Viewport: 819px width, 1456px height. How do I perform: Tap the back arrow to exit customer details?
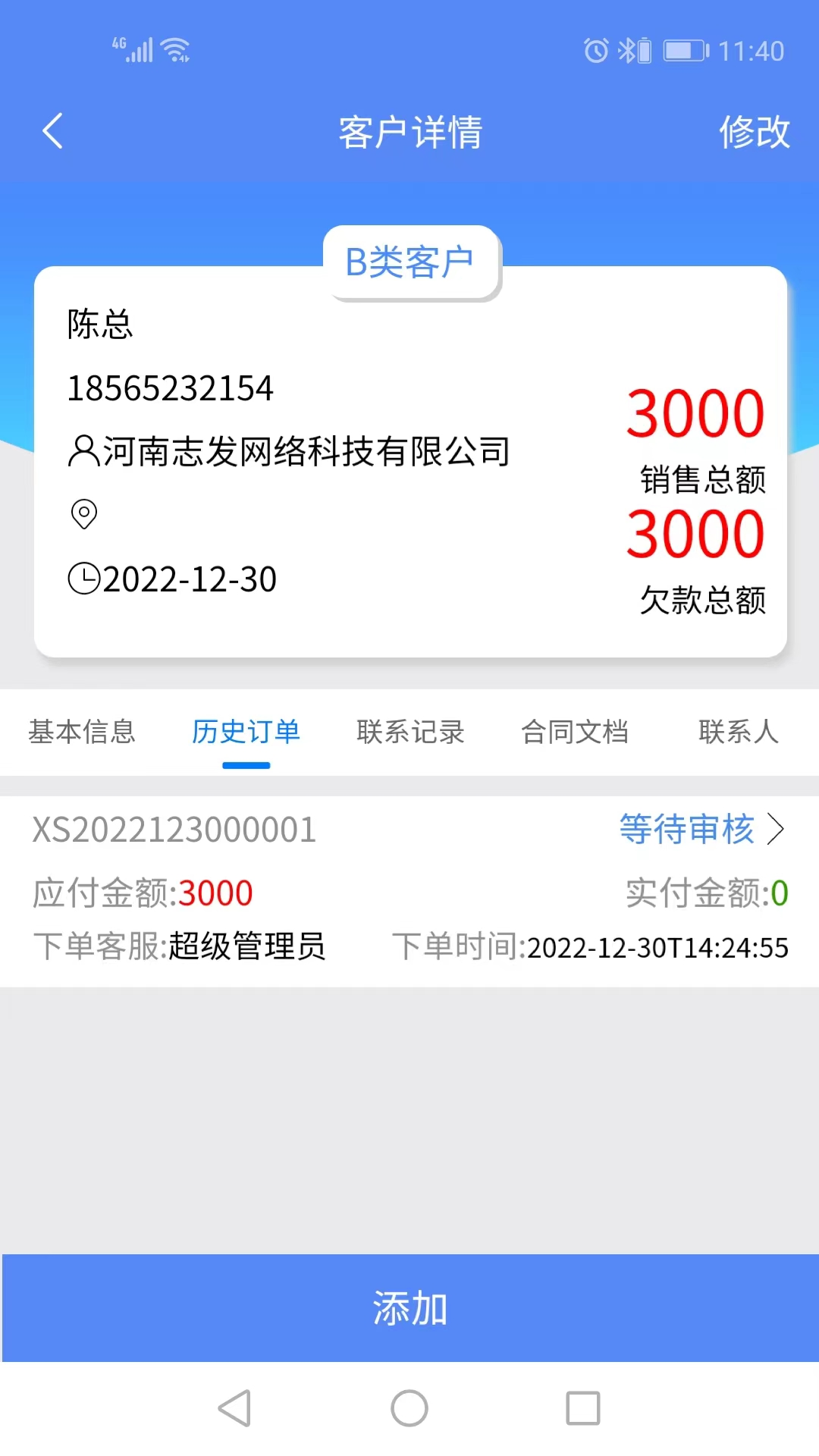(52, 130)
